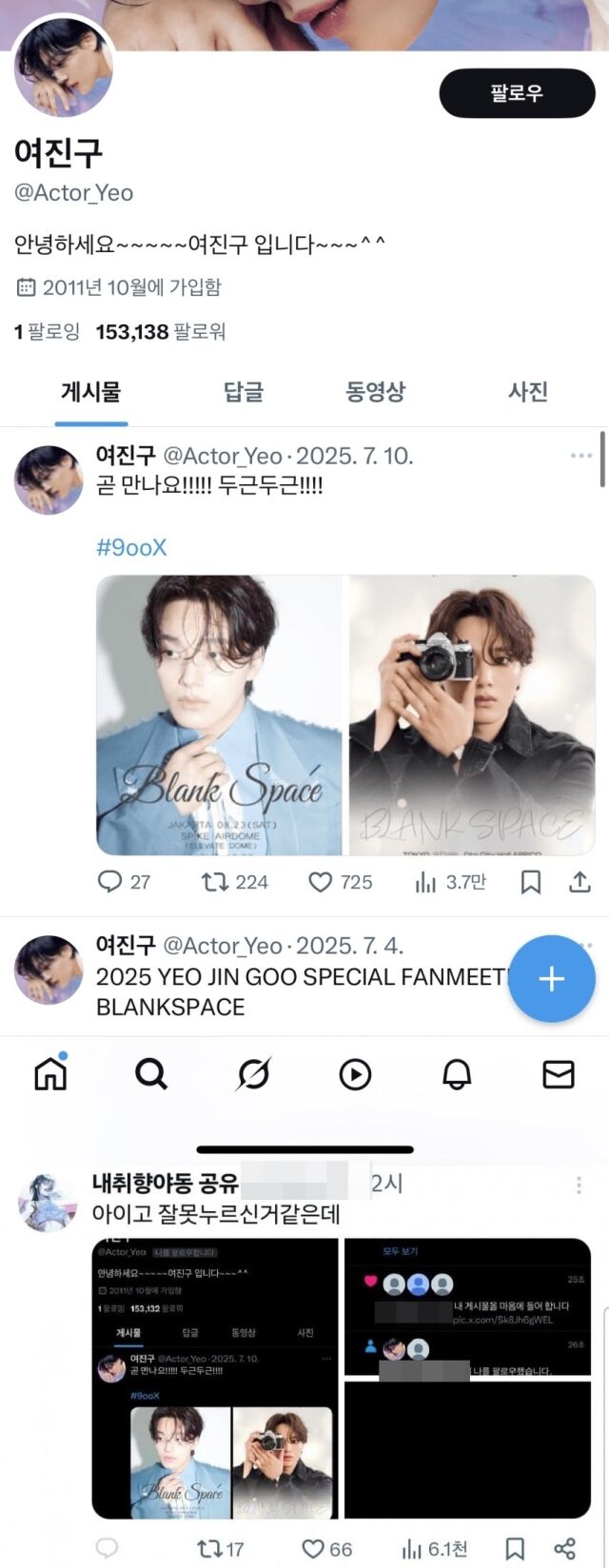
Task: Switch to the 동영상 tab
Action: coord(375,392)
